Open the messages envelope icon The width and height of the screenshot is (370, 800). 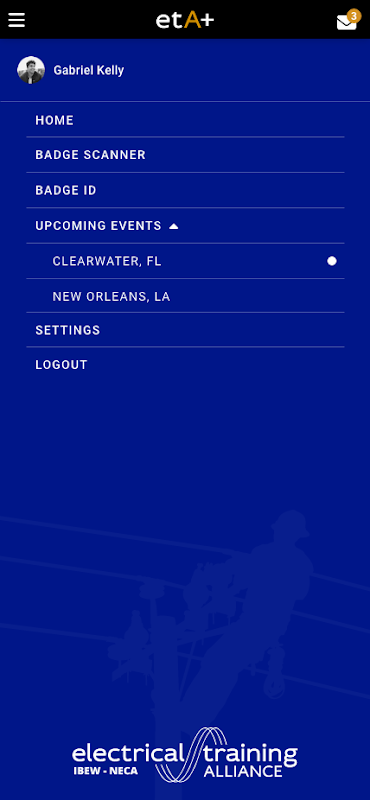(x=348, y=21)
